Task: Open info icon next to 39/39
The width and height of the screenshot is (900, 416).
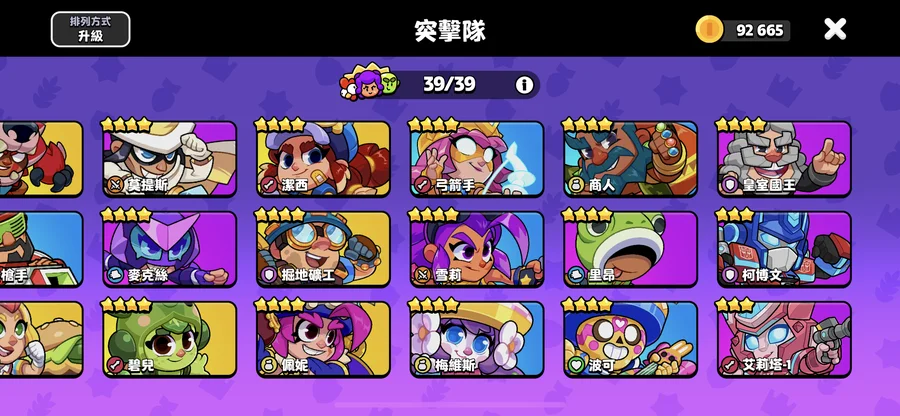Action: 523,85
